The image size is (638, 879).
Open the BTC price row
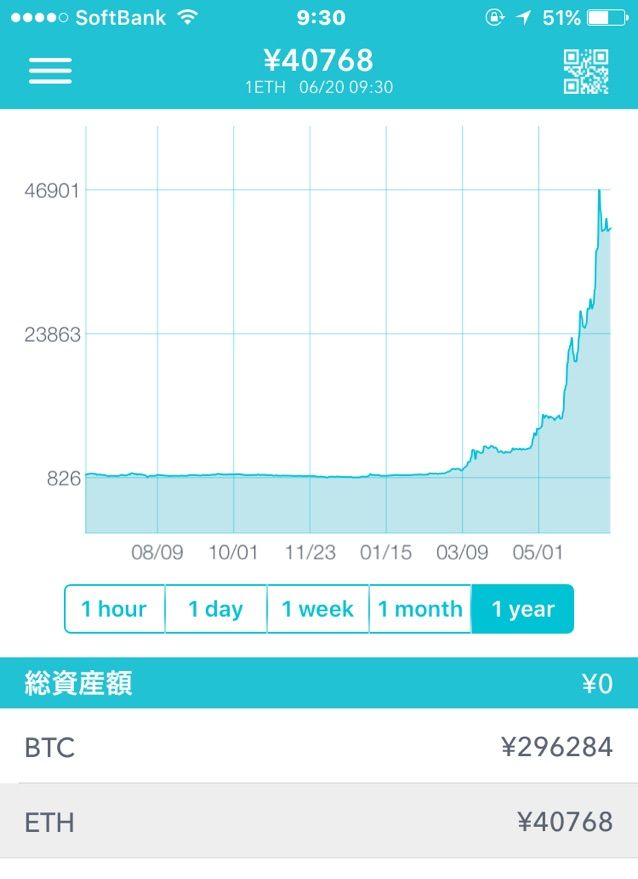pos(319,746)
